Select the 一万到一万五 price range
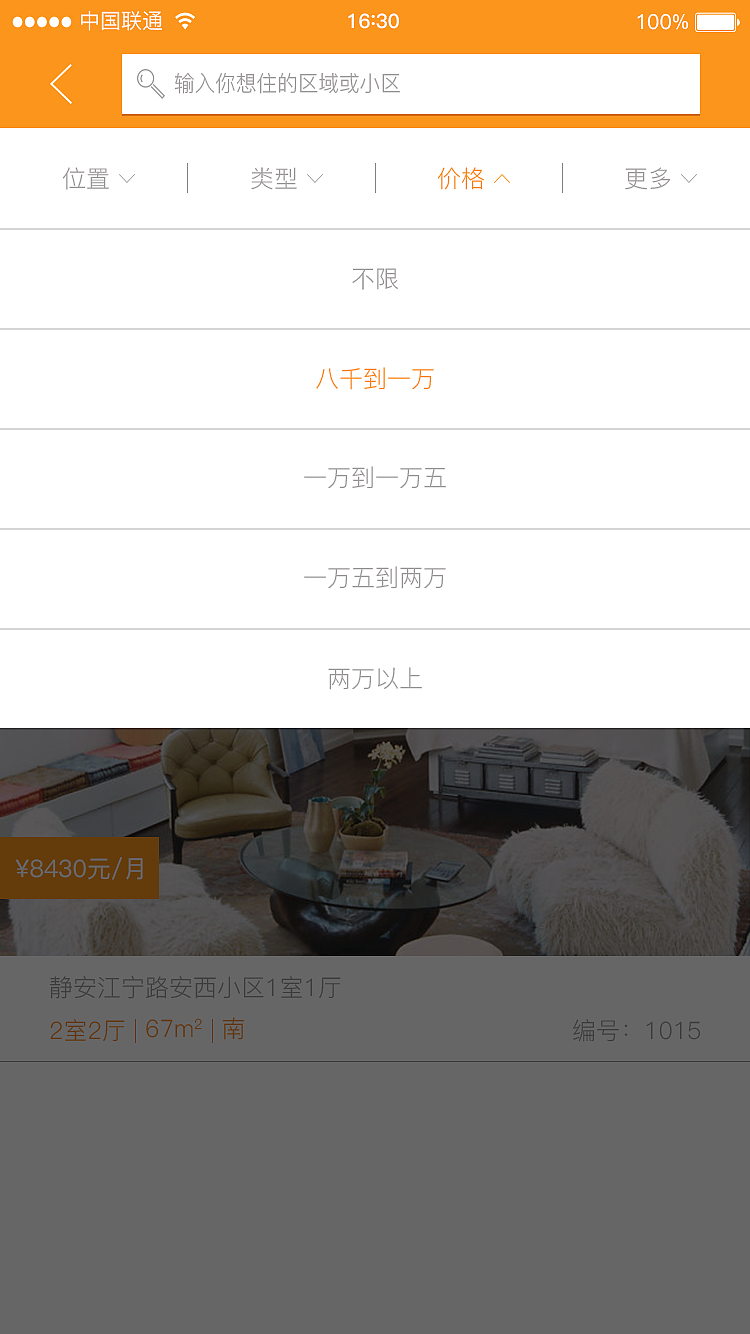Image resolution: width=750 pixels, height=1334 pixels. coord(375,479)
